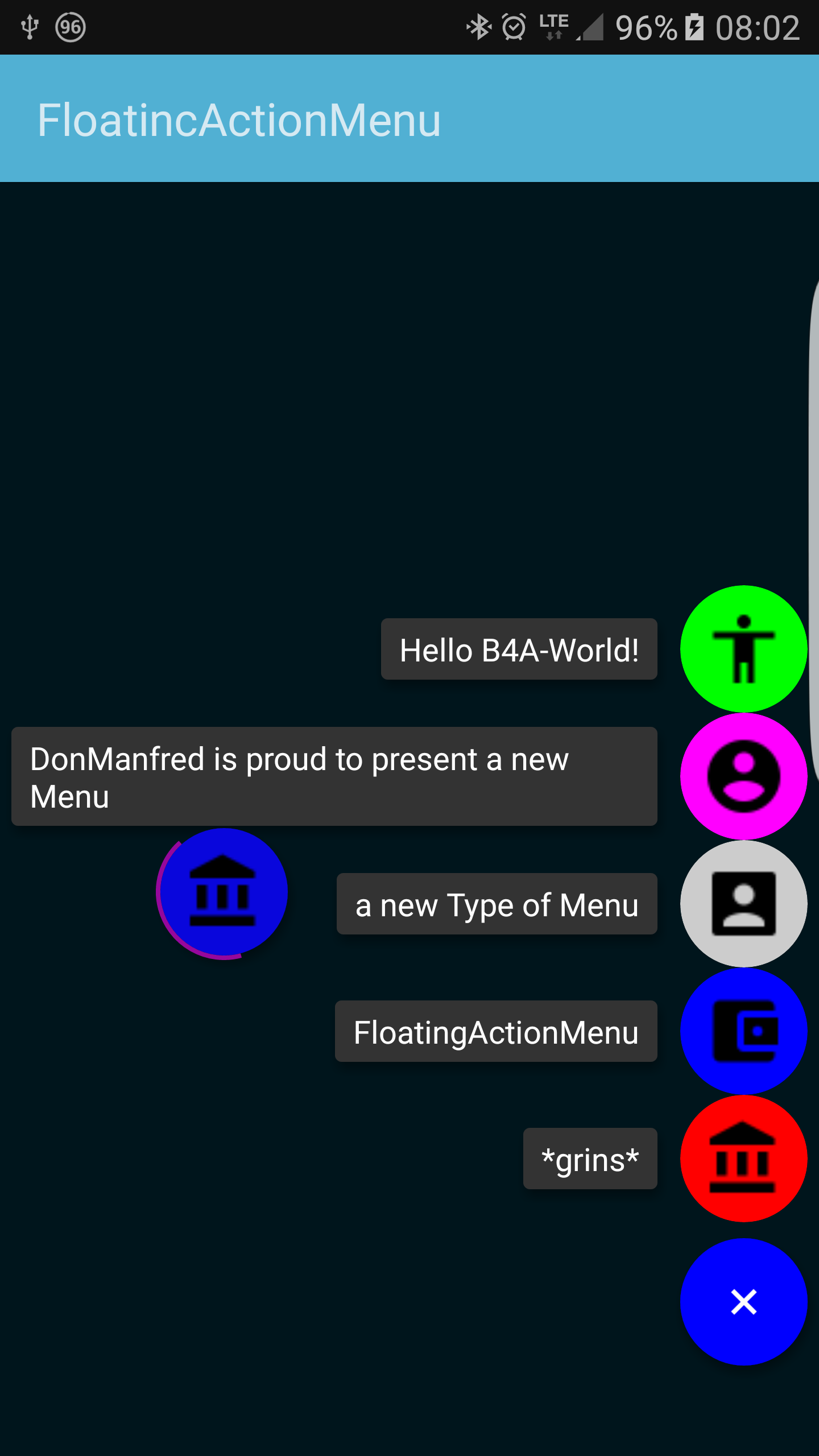819x1456 pixels.
Task: Select the 'Hello B4A-World!' label
Action: (519, 649)
